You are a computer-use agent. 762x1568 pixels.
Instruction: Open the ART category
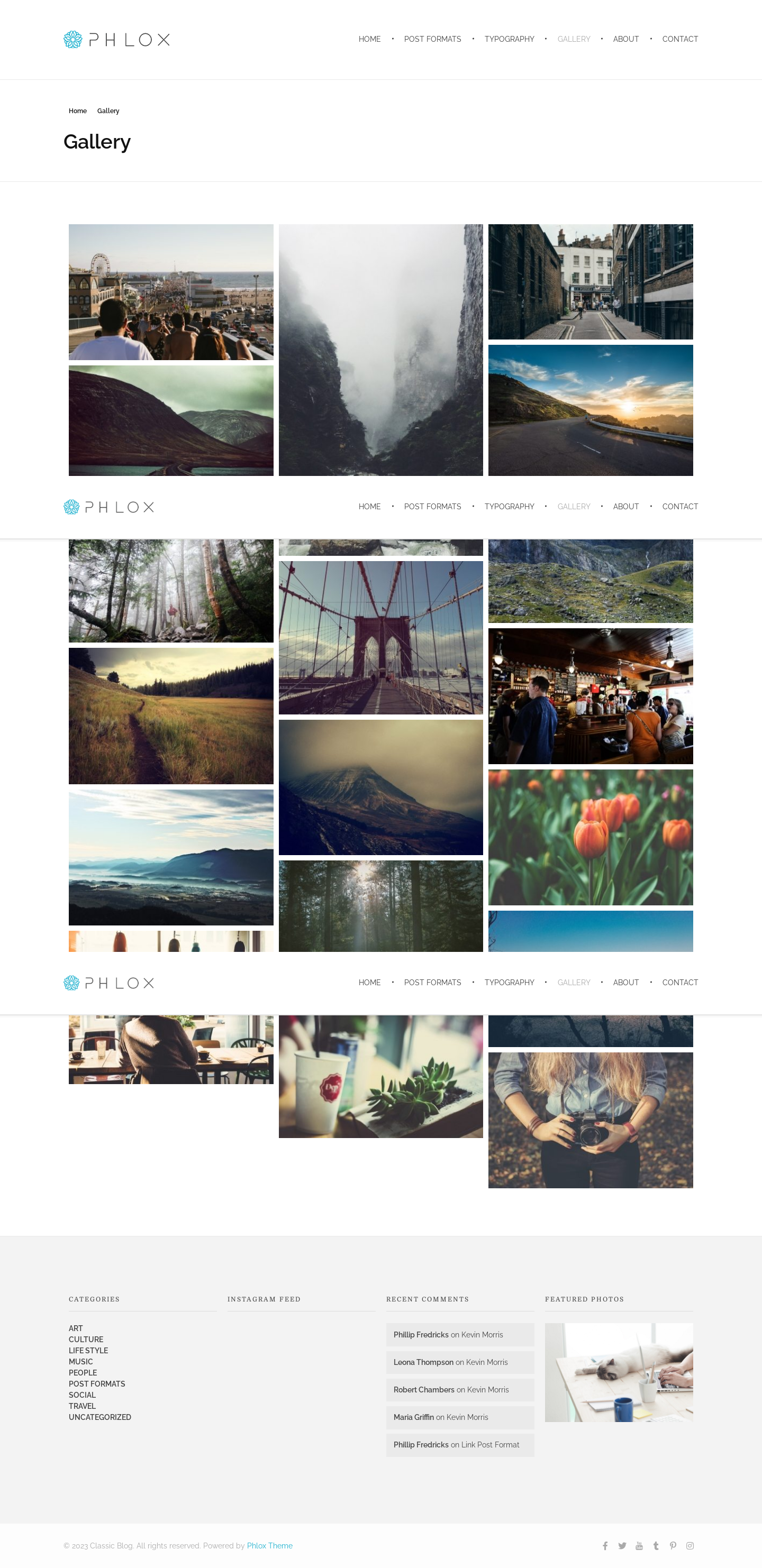click(x=76, y=1328)
